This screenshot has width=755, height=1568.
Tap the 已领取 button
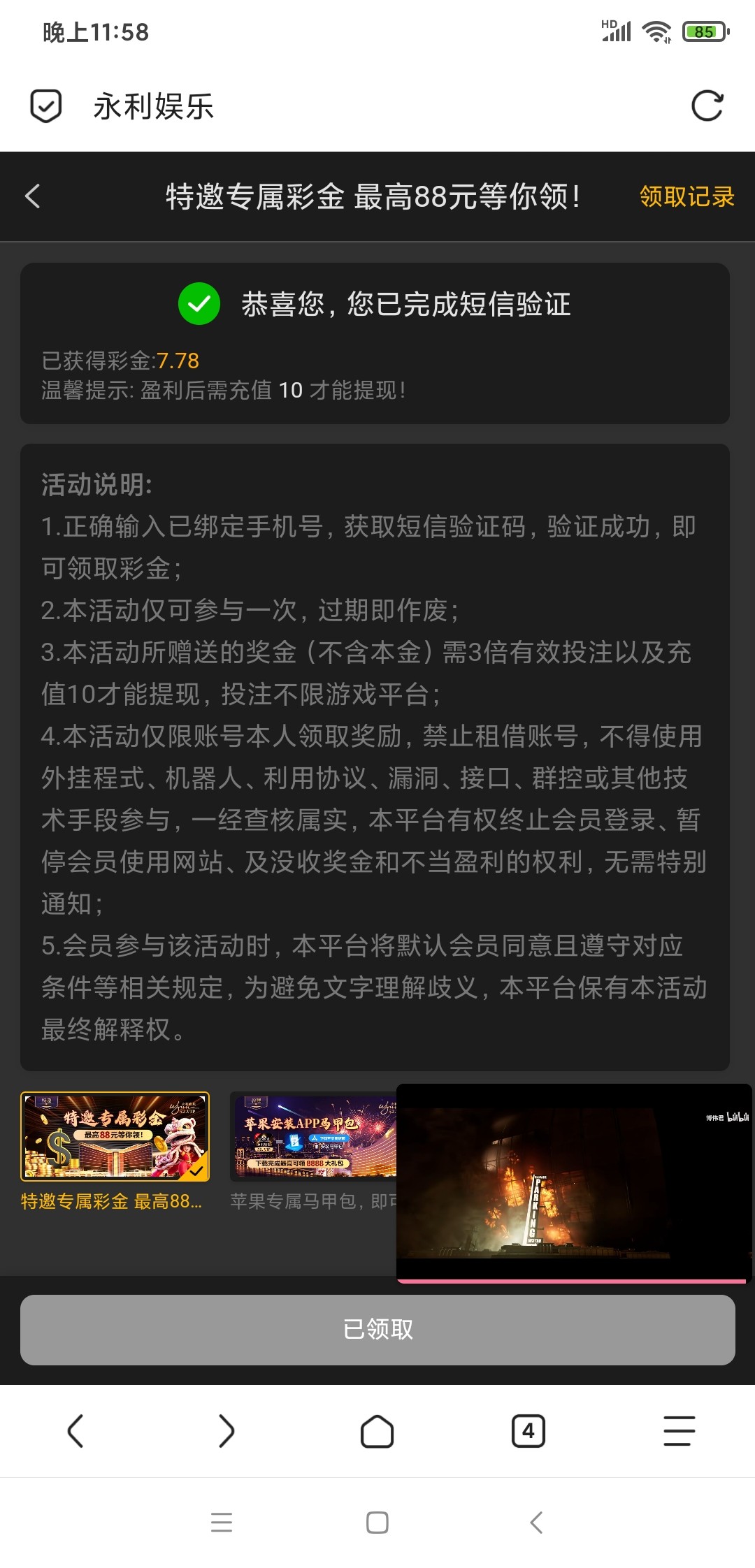(377, 1329)
